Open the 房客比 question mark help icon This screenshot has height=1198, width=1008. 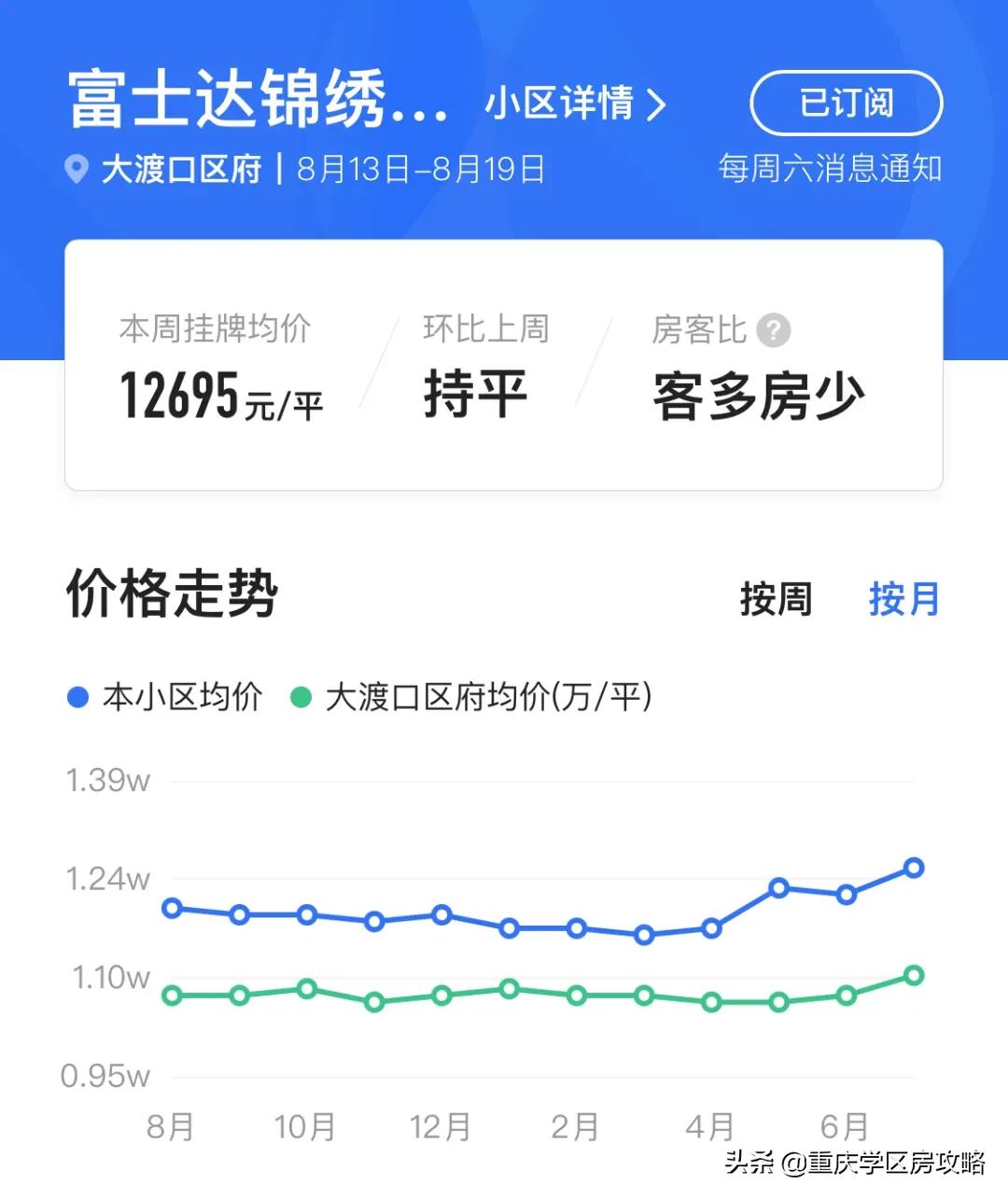point(773,330)
